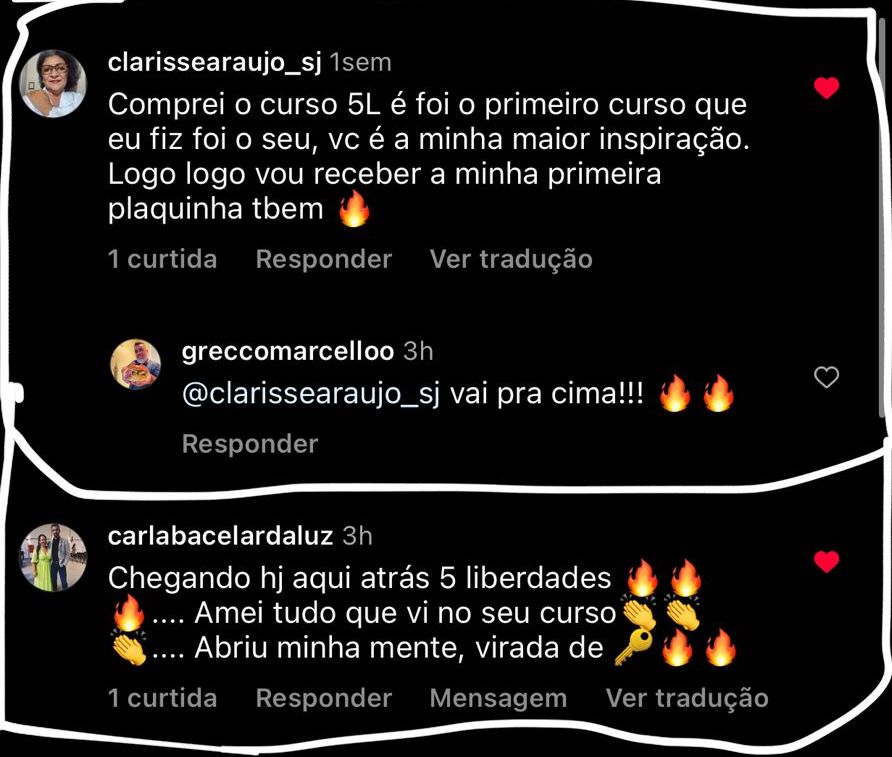The image size is (892, 757).
Task: Open carlabacelardaluz's profile photo
Action: point(52,557)
